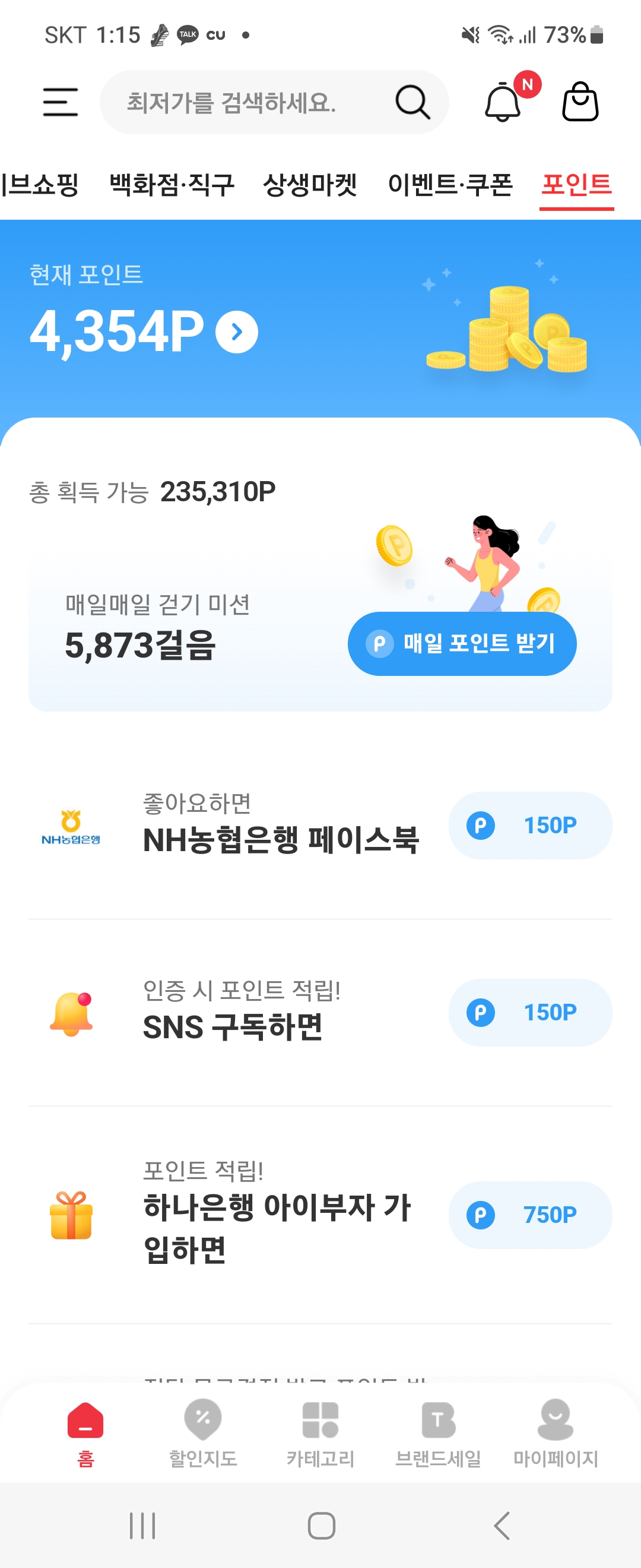Open 마이페이지 tab
Image resolution: width=641 pixels, height=1568 pixels.
pos(556,1431)
